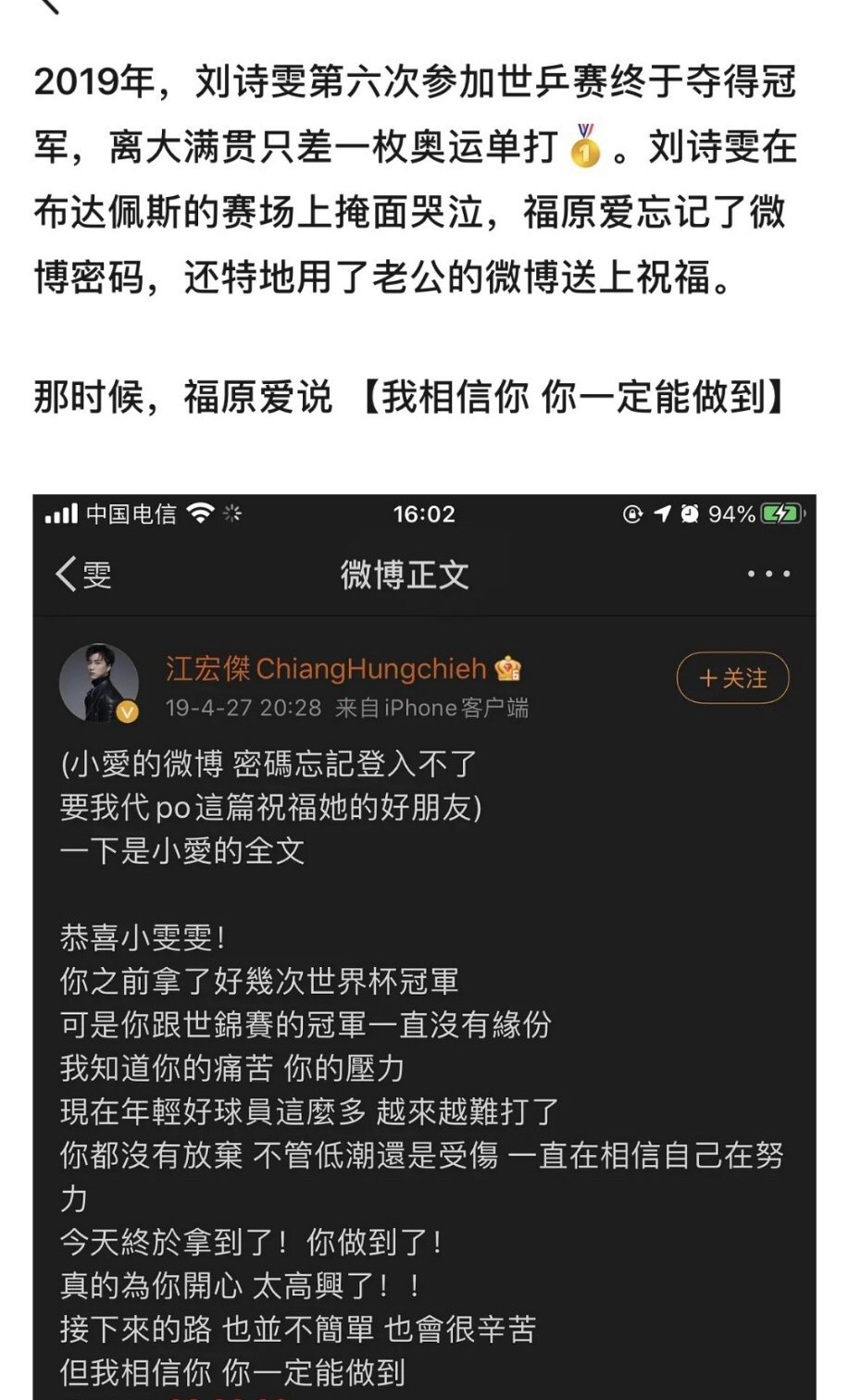The width and height of the screenshot is (849, 1400).
Task: Go back using the top-left arrow
Action: (x=50, y=6)
